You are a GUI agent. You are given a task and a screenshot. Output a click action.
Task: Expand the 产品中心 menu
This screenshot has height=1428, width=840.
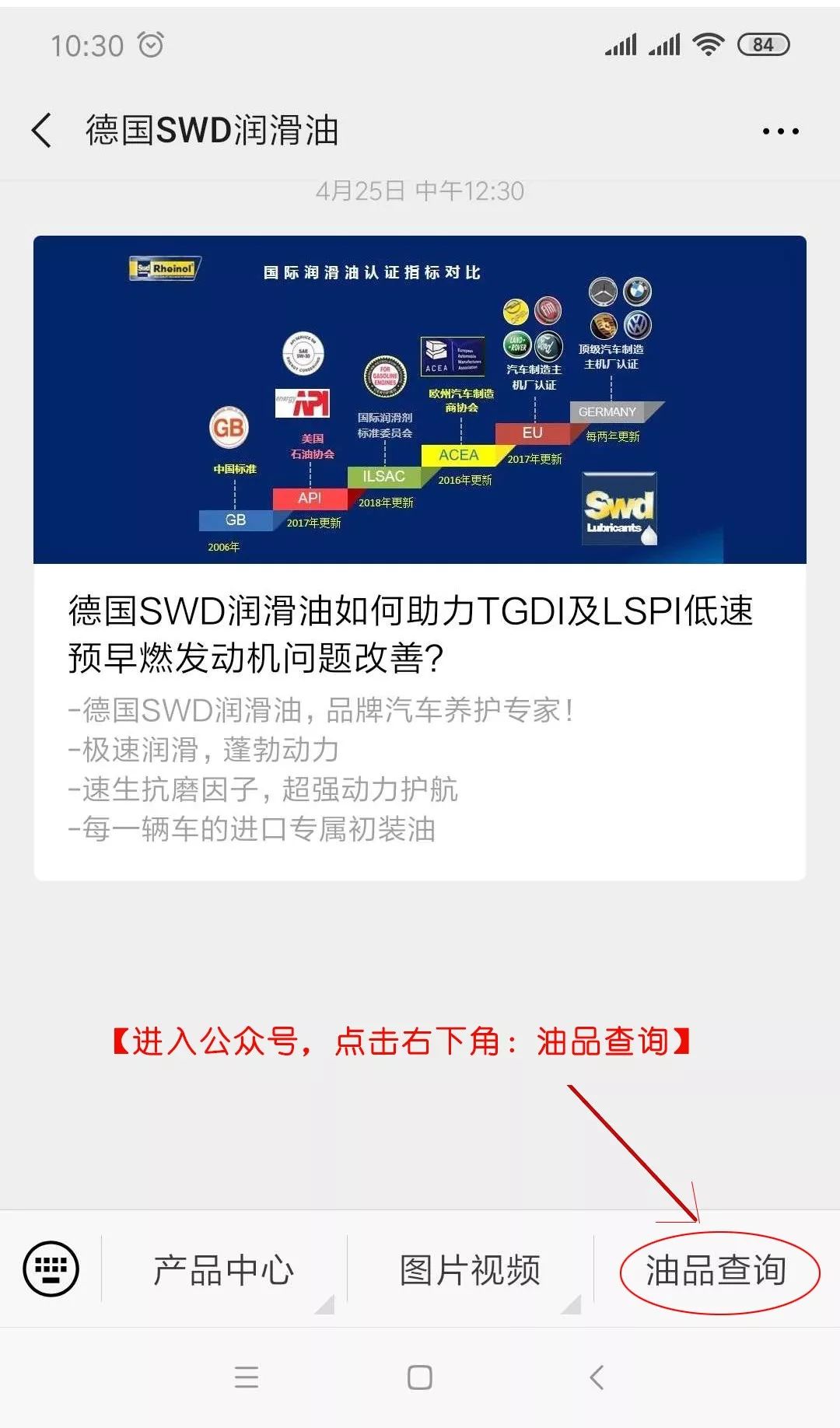pos(224,1270)
